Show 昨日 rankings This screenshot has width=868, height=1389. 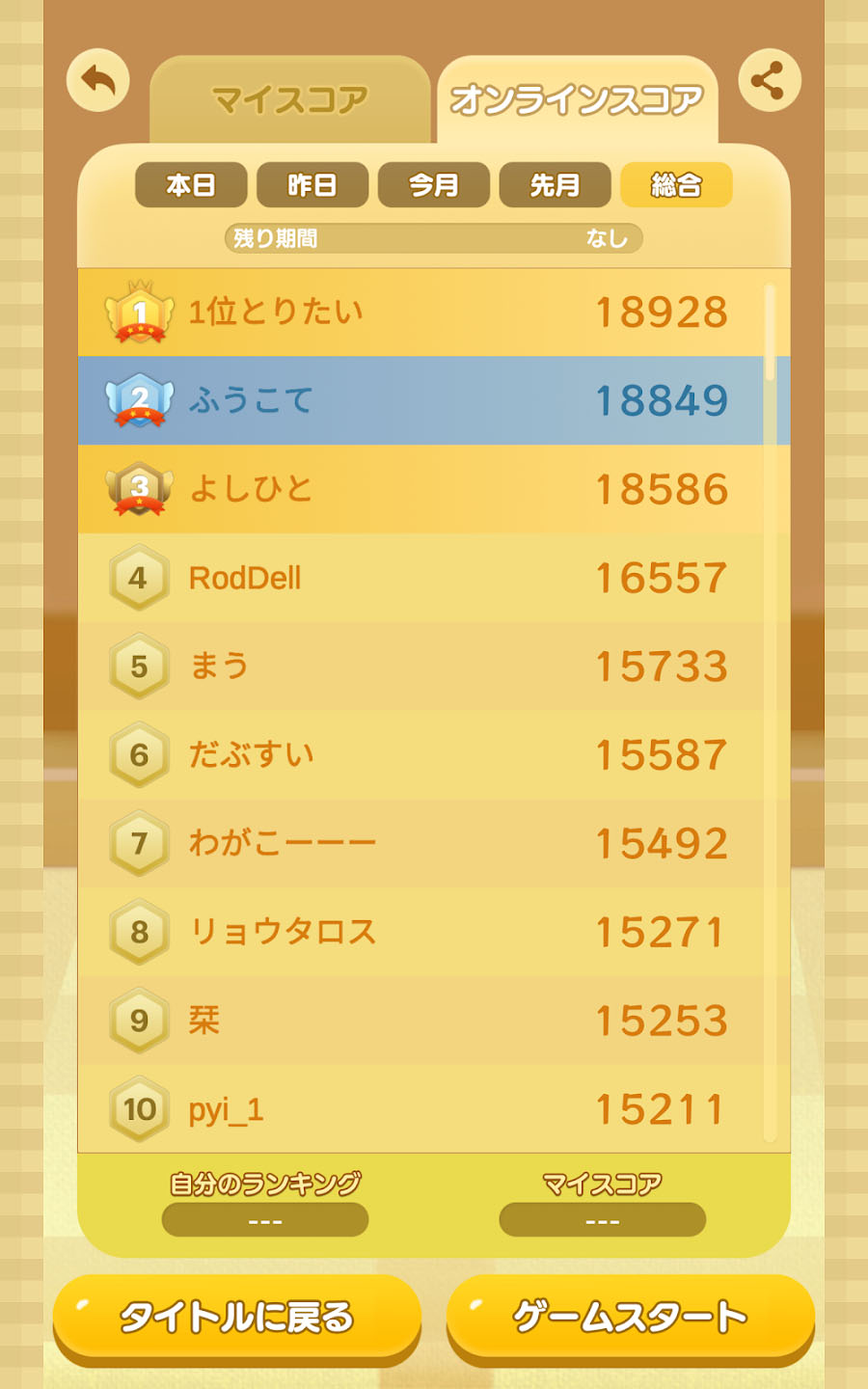[x=312, y=185]
